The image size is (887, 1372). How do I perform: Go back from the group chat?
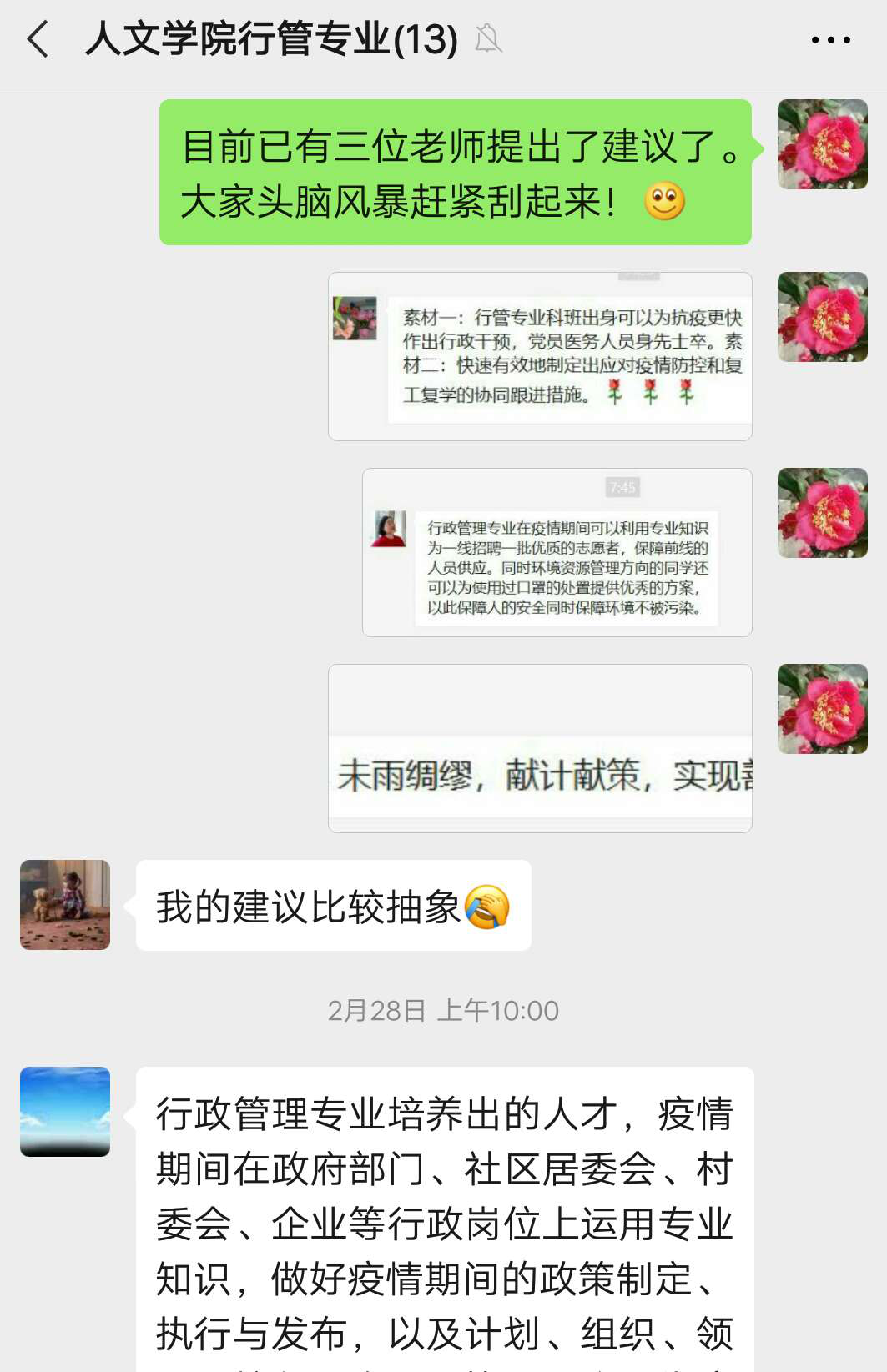click(38, 39)
